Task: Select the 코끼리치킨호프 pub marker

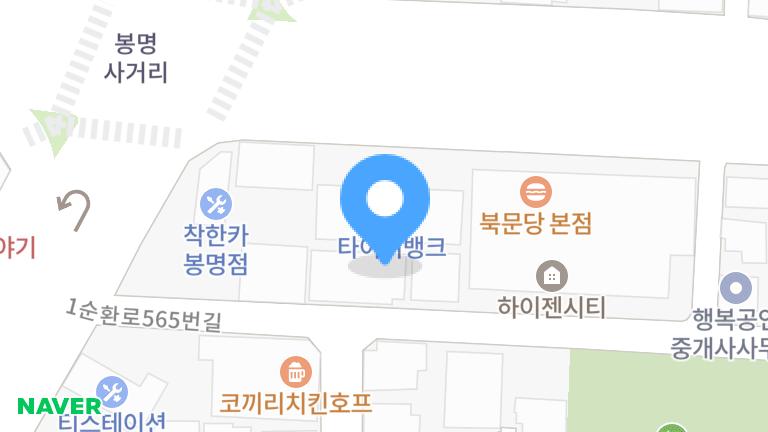Action: point(295,372)
